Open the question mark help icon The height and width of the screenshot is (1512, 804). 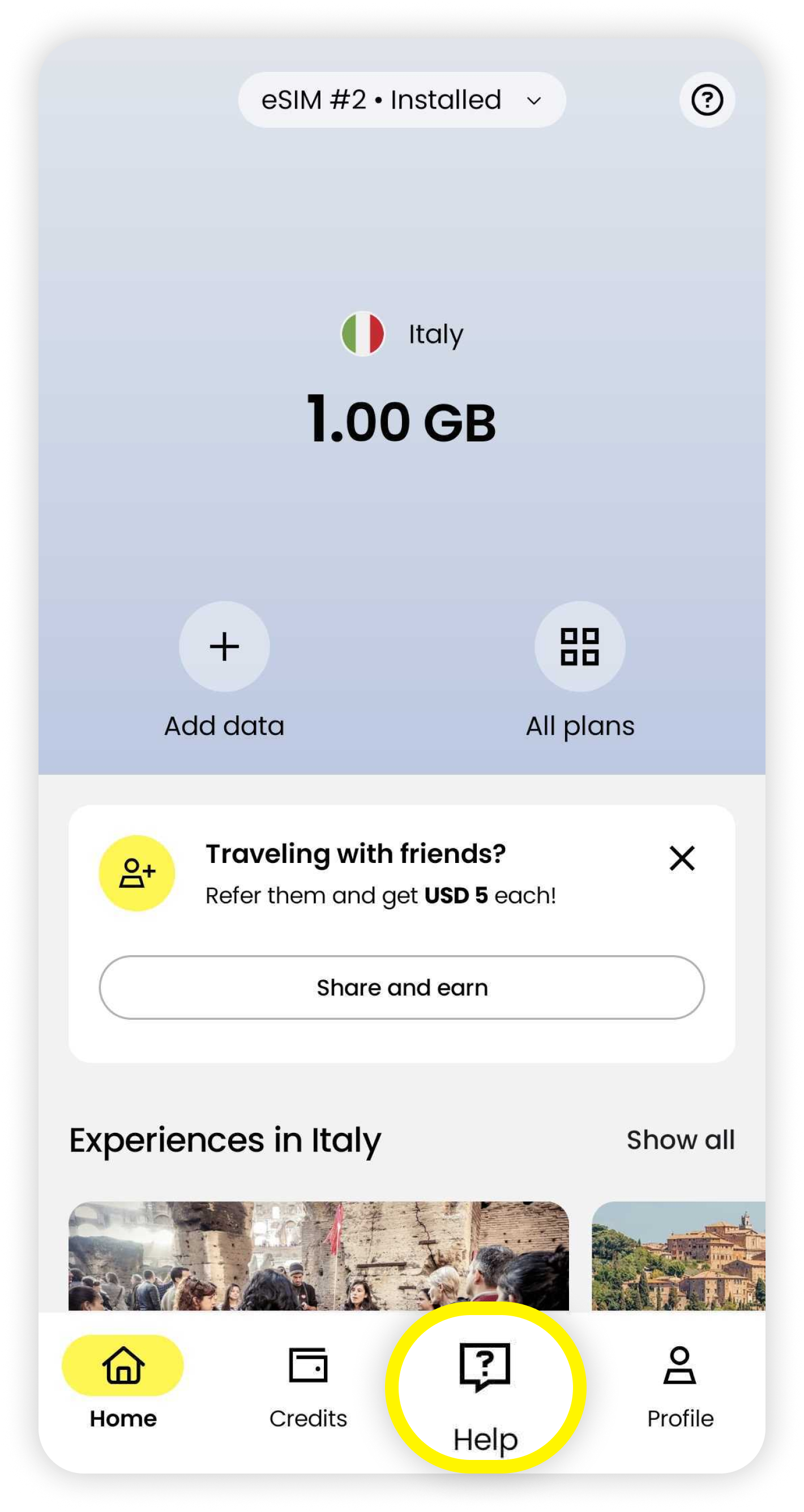[707, 100]
